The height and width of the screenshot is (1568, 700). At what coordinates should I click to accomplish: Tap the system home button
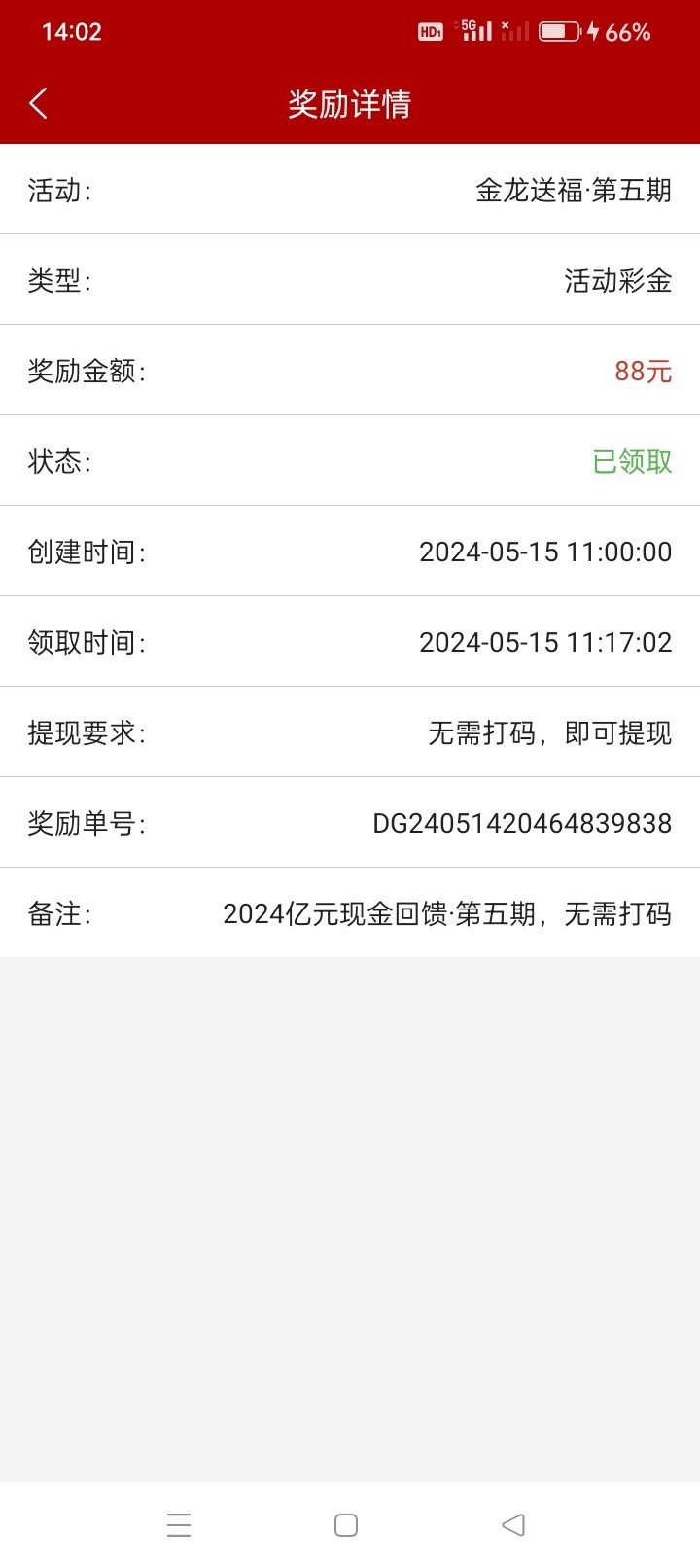(346, 1524)
